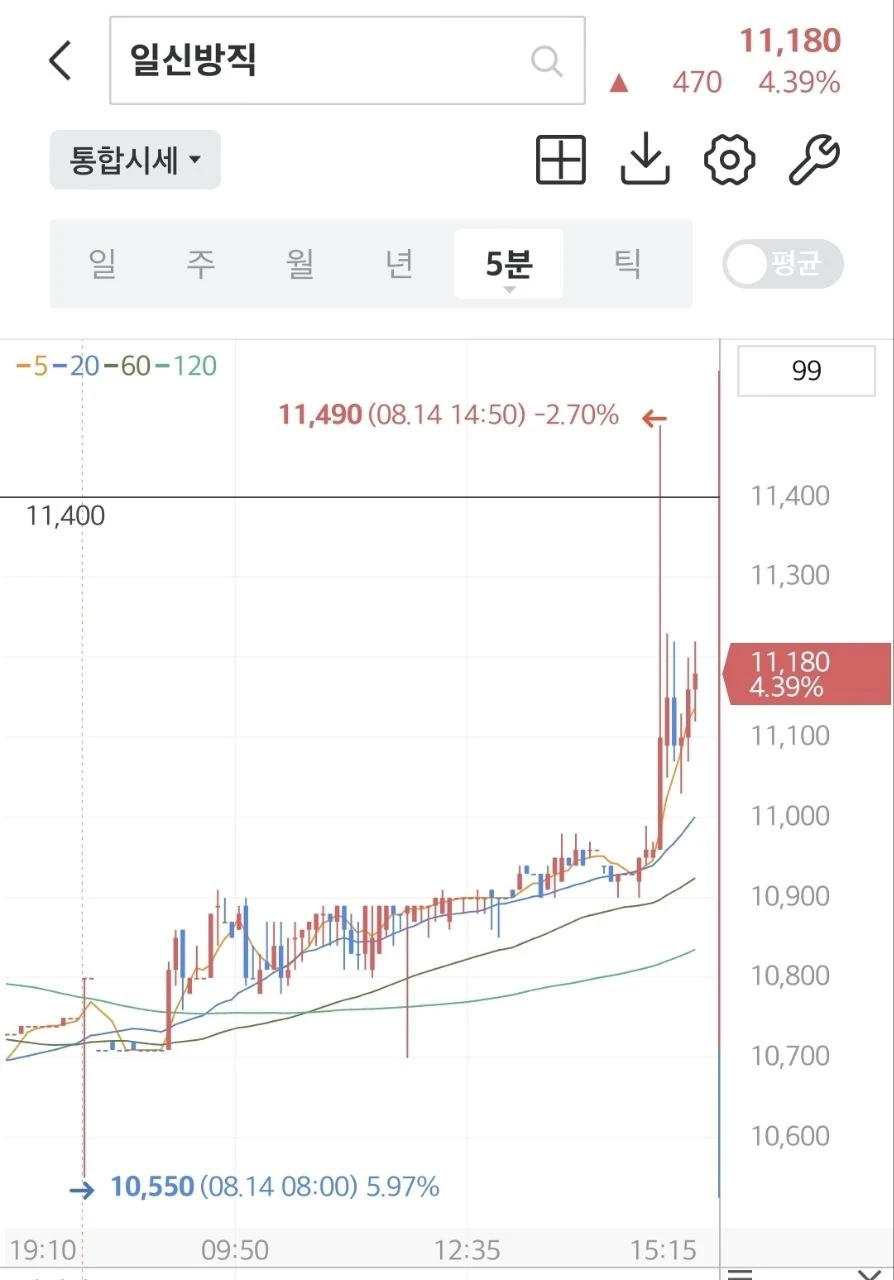894x1280 pixels.
Task: Select the 5분 interval tab
Action: tap(509, 264)
